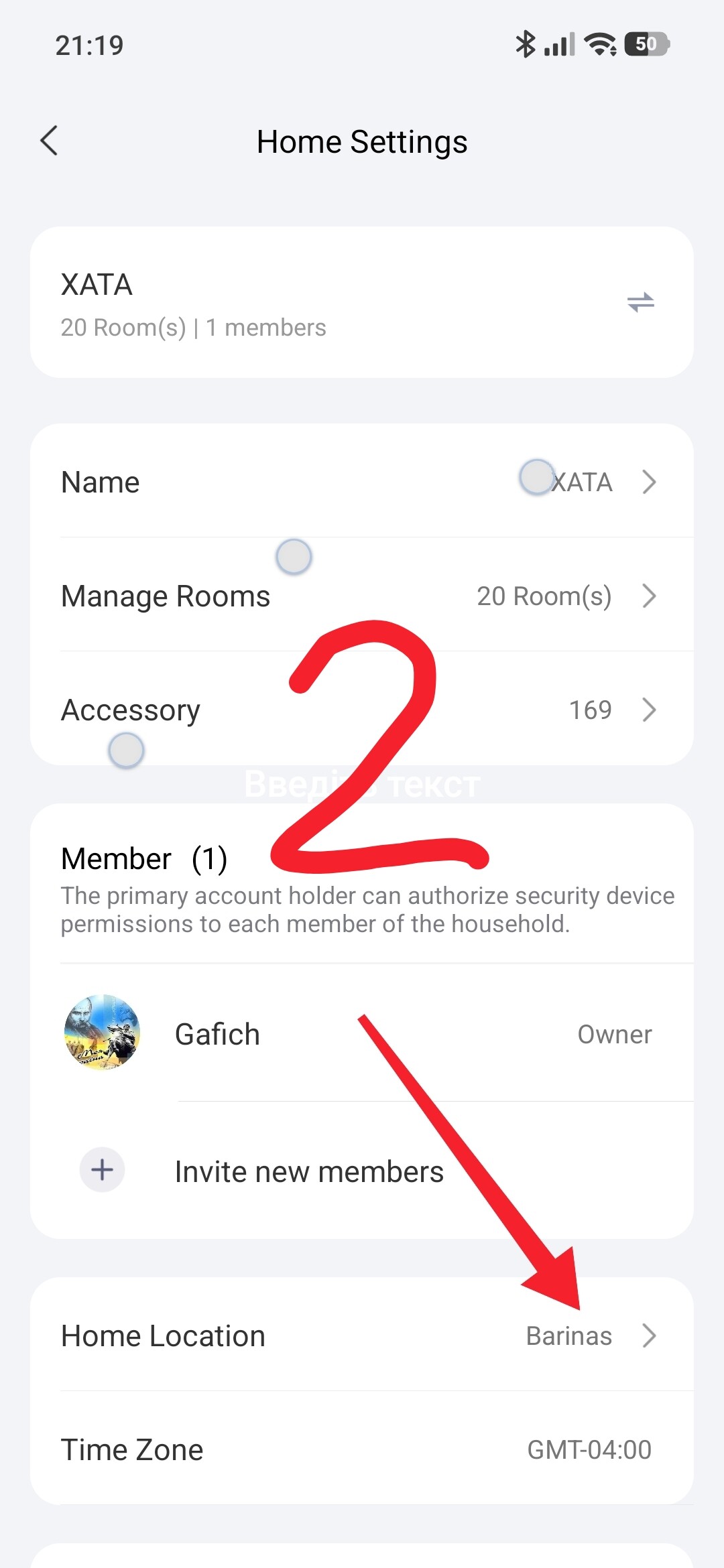Invite new members to the home
The image size is (724, 1568).
308,1171
